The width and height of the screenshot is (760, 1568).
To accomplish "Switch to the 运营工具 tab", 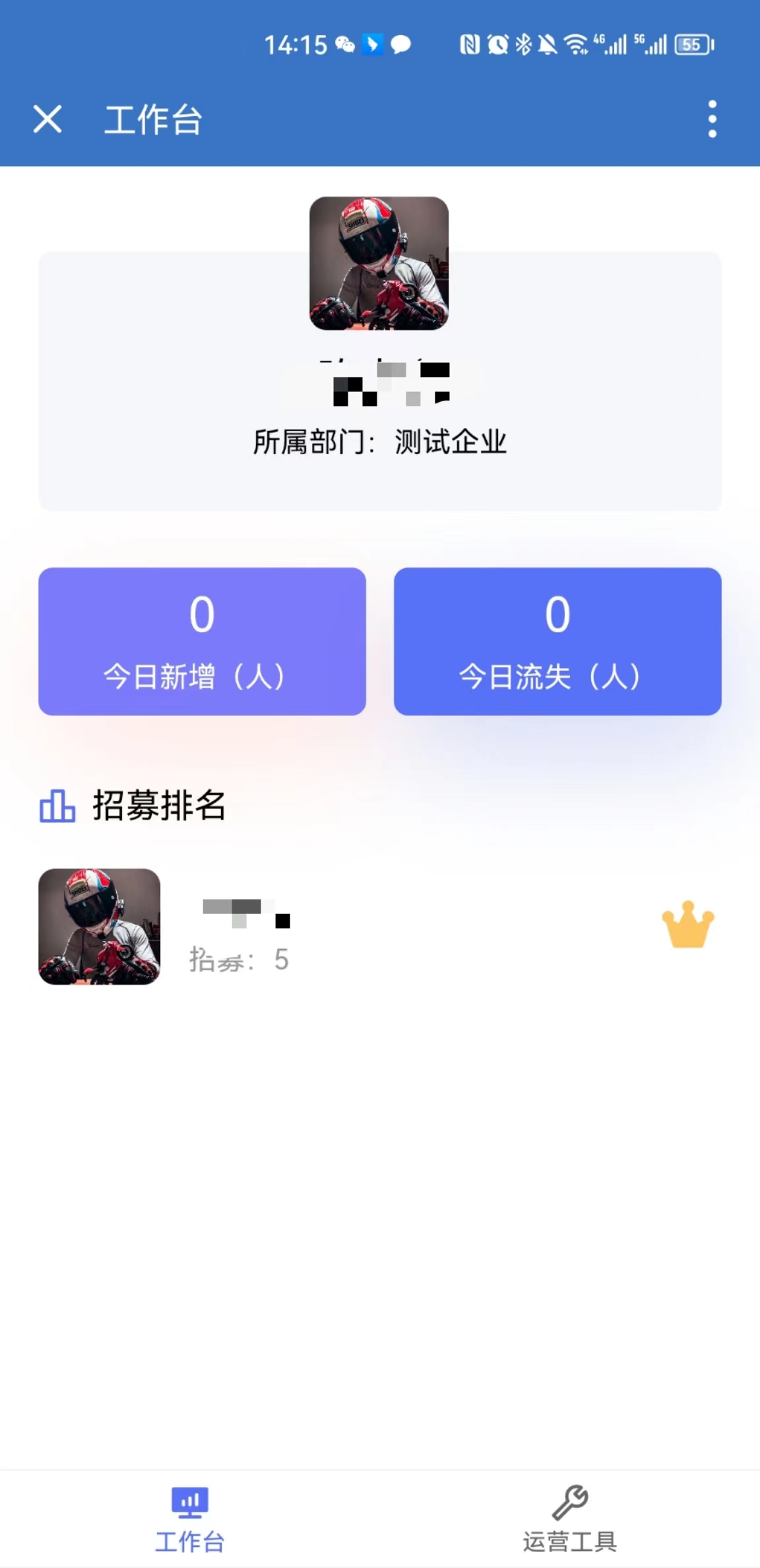I will (571, 1518).
